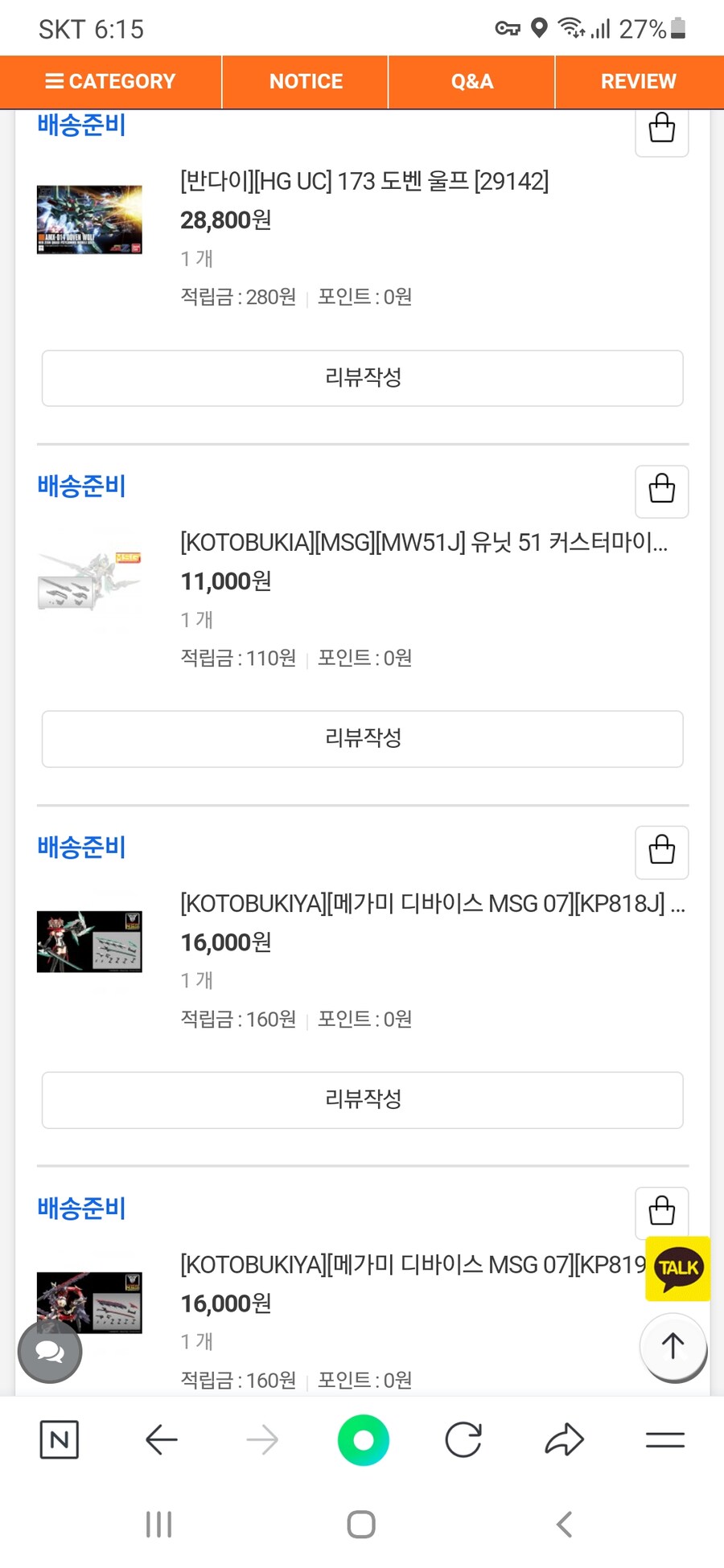Tap the Naver N icon in the browser toolbar

pyautogui.click(x=59, y=1439)
